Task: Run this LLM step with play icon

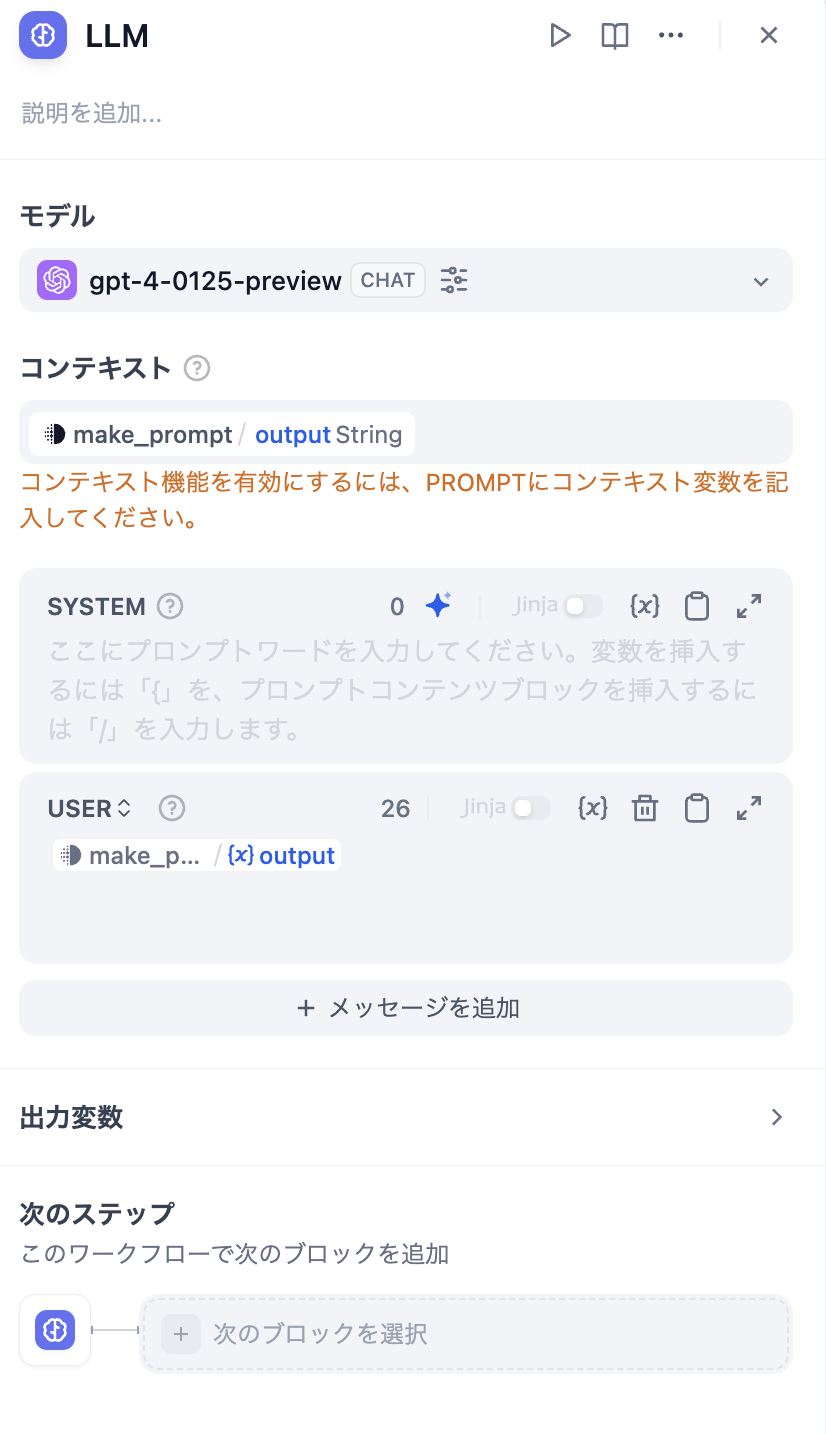Action: pos(560,36)
